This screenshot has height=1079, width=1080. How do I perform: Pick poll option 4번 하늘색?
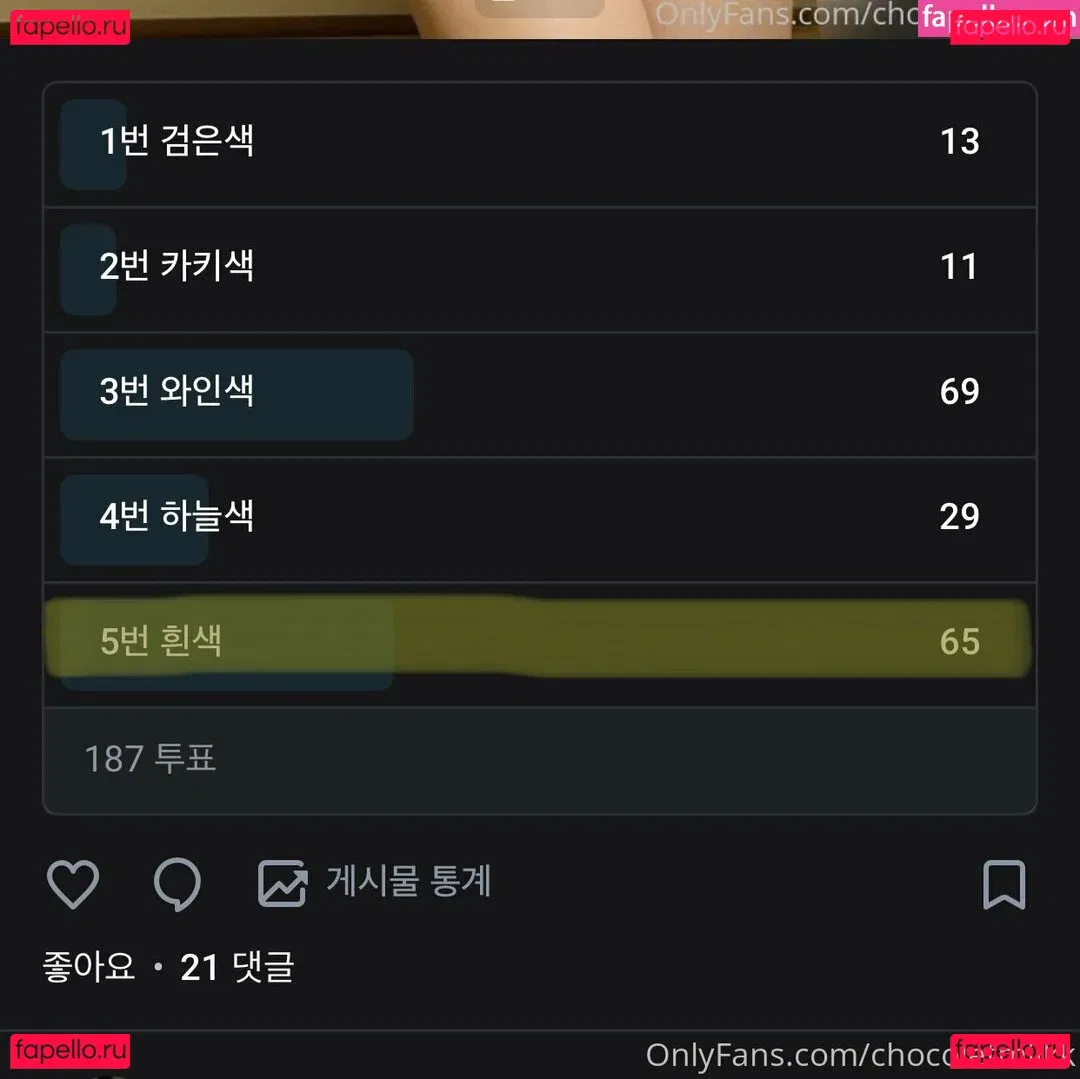coord(539,517)
